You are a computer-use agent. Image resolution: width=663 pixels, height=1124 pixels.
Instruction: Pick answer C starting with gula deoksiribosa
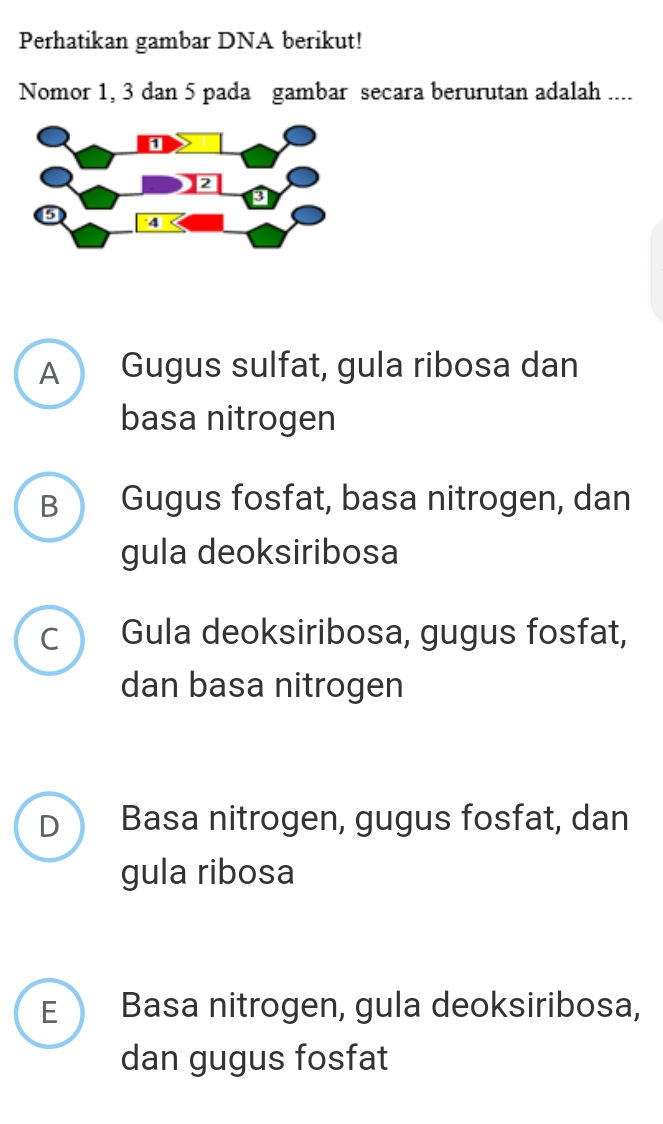(x=49, y=642)
